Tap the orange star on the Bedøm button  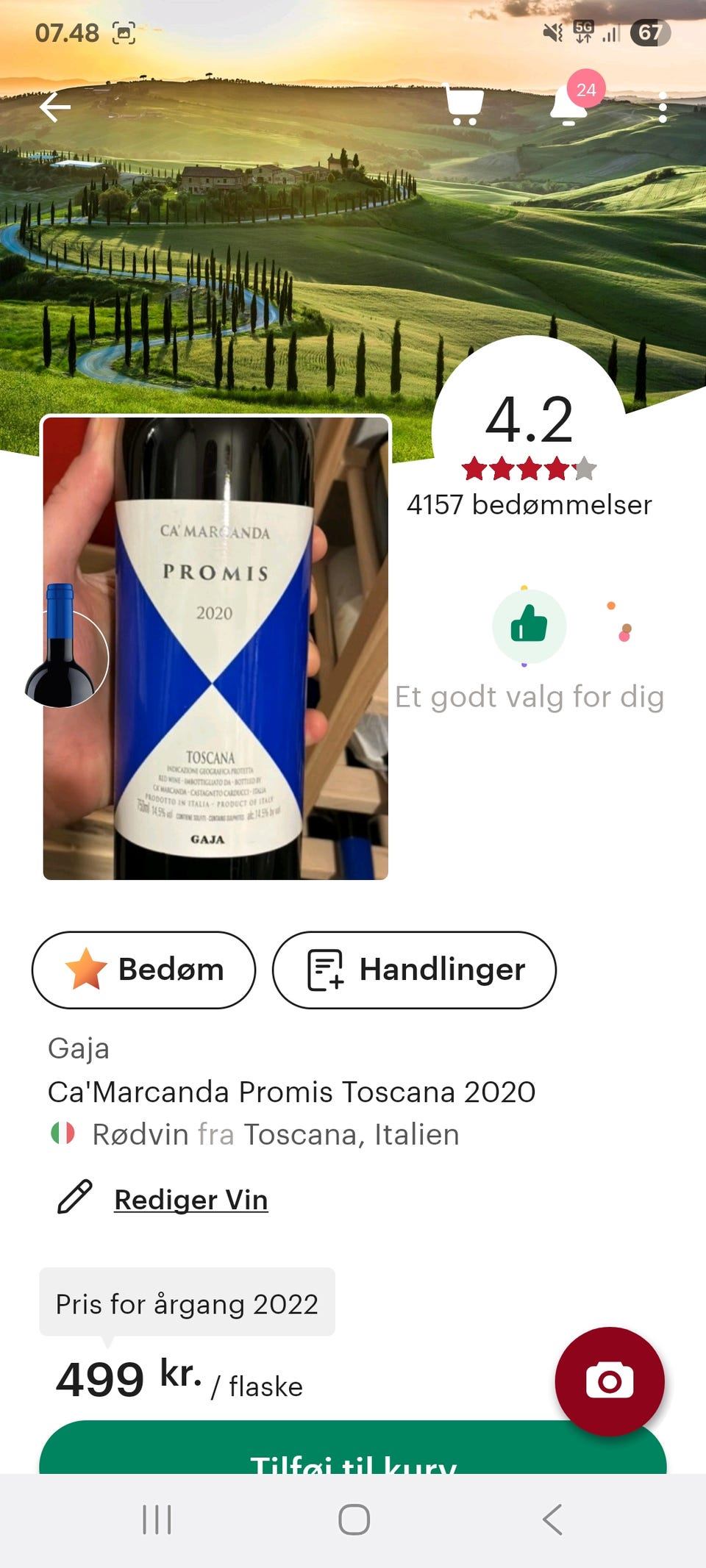[x=88, y=969]
